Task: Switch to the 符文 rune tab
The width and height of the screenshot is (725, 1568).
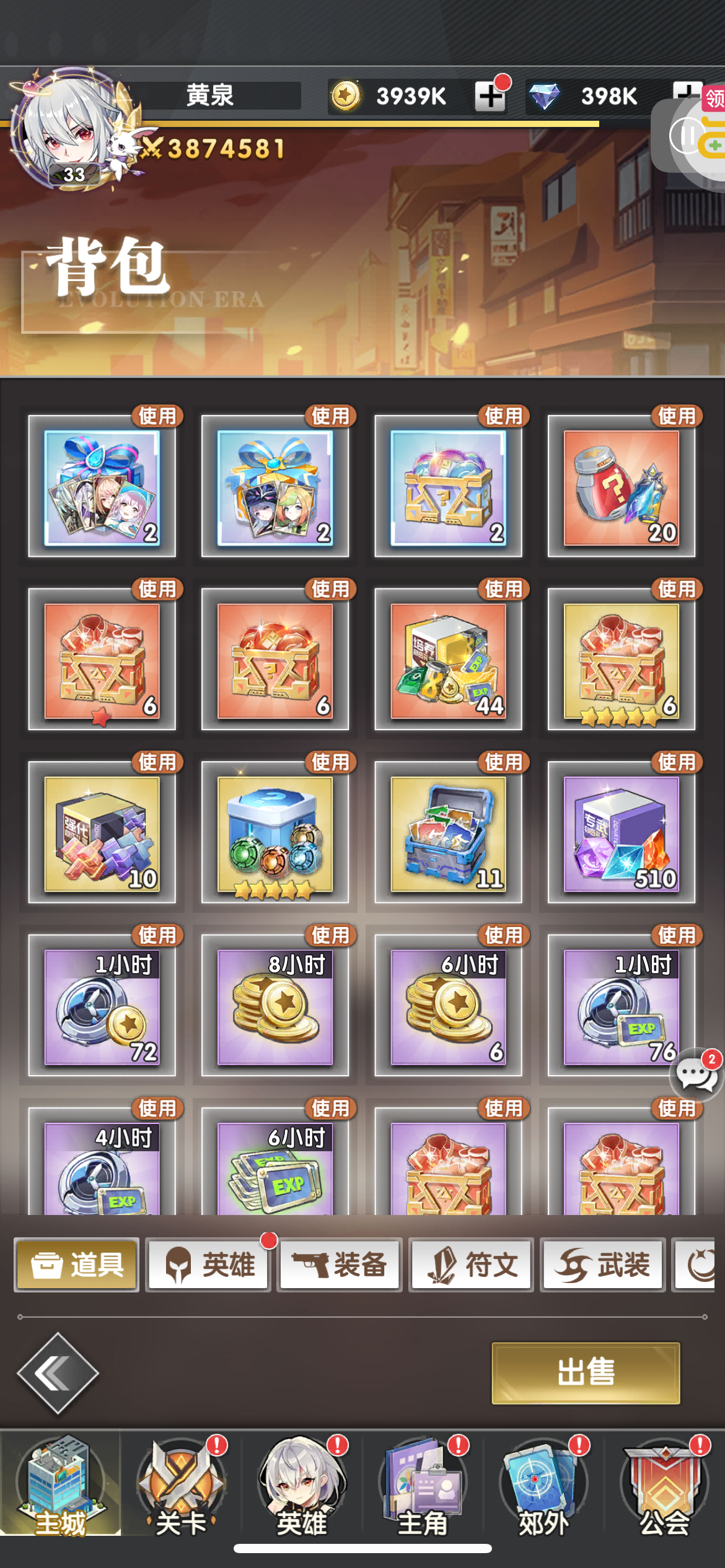Action: coord(472,1265)
